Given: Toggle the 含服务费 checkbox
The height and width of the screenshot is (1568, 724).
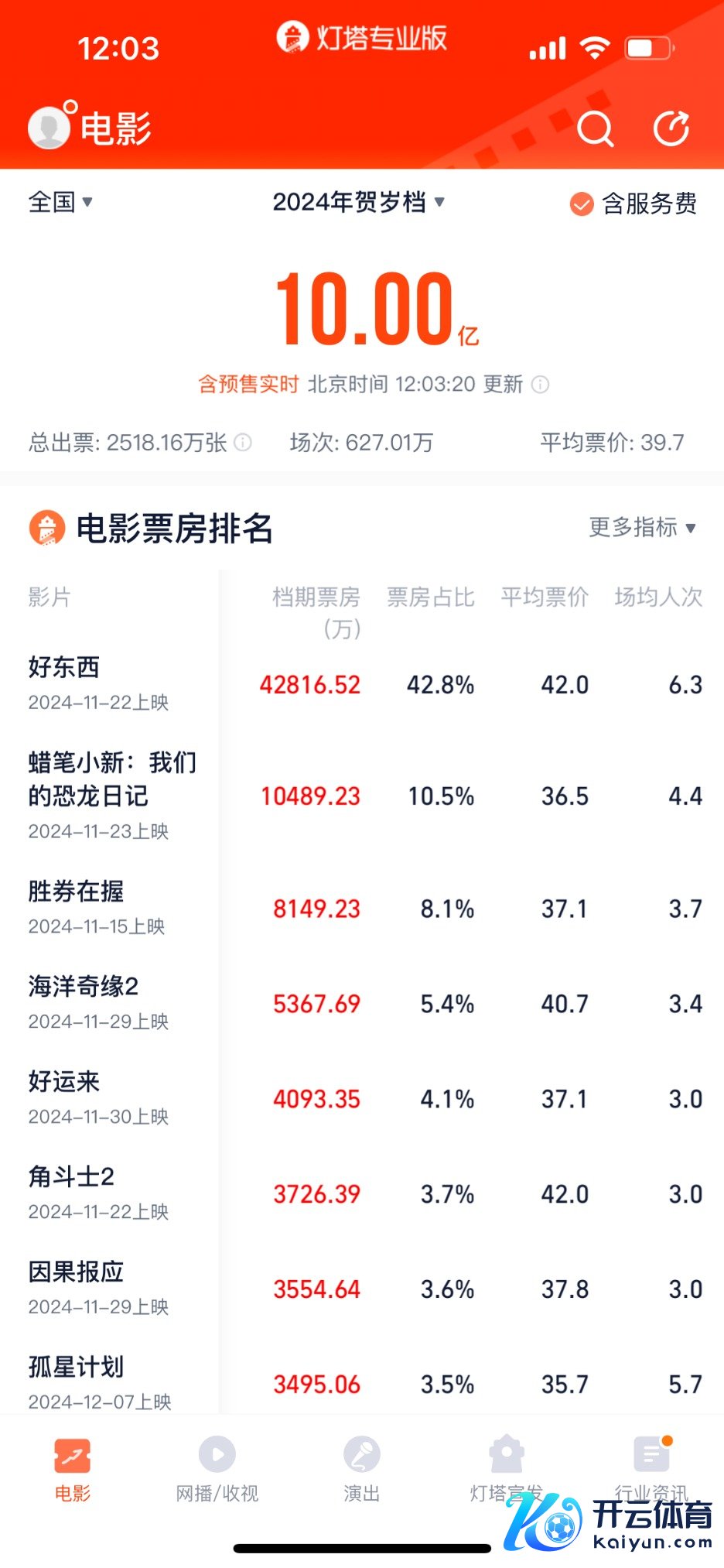Looking at the screenshot, I should pyautogui.click(x=582, y=204).
